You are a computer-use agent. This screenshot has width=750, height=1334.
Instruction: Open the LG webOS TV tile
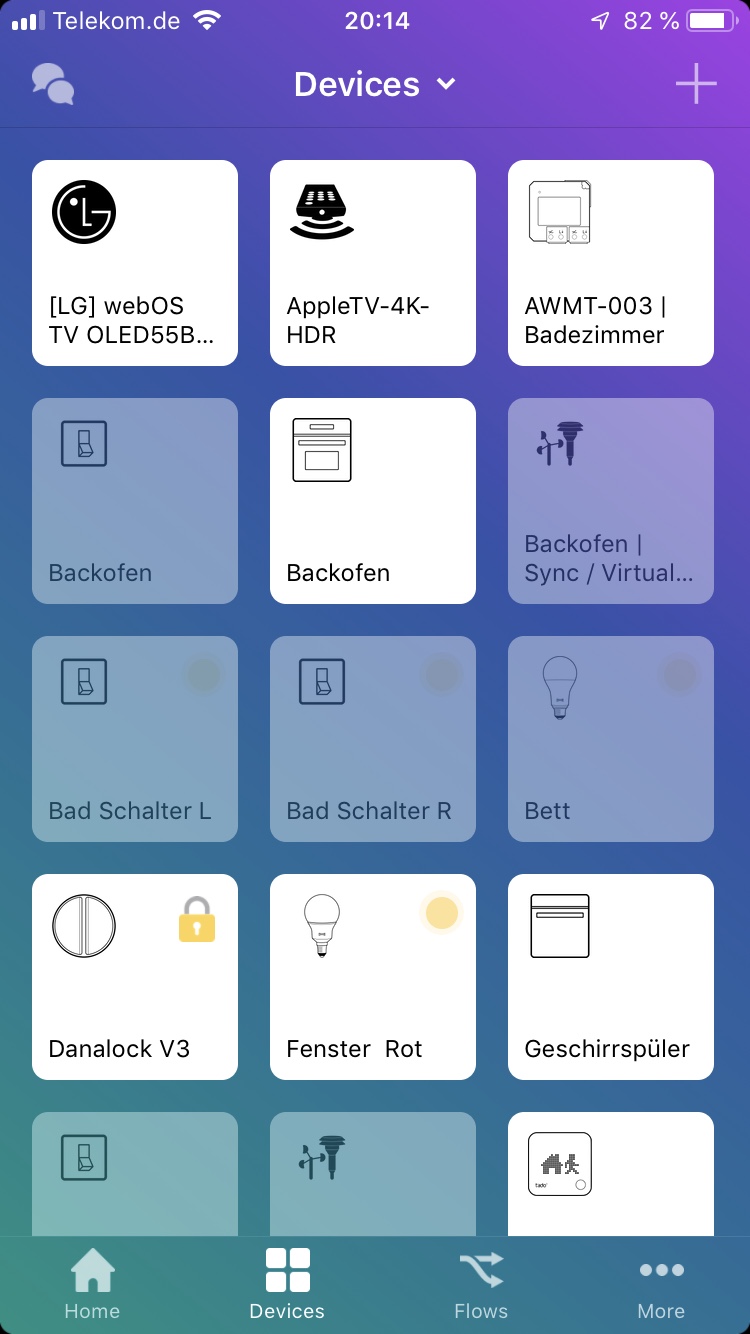135,263
